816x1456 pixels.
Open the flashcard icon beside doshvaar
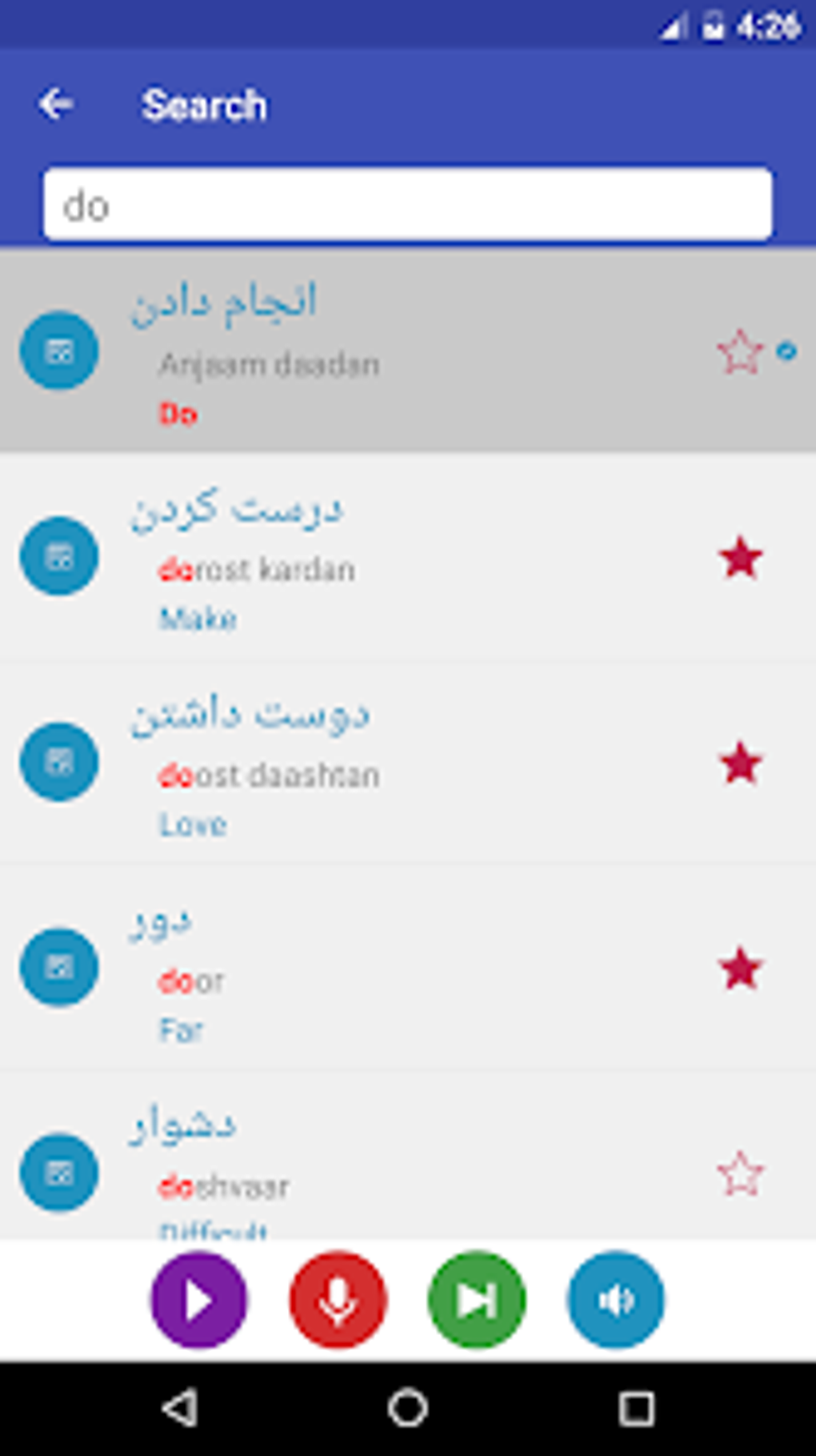(58, 1171)
